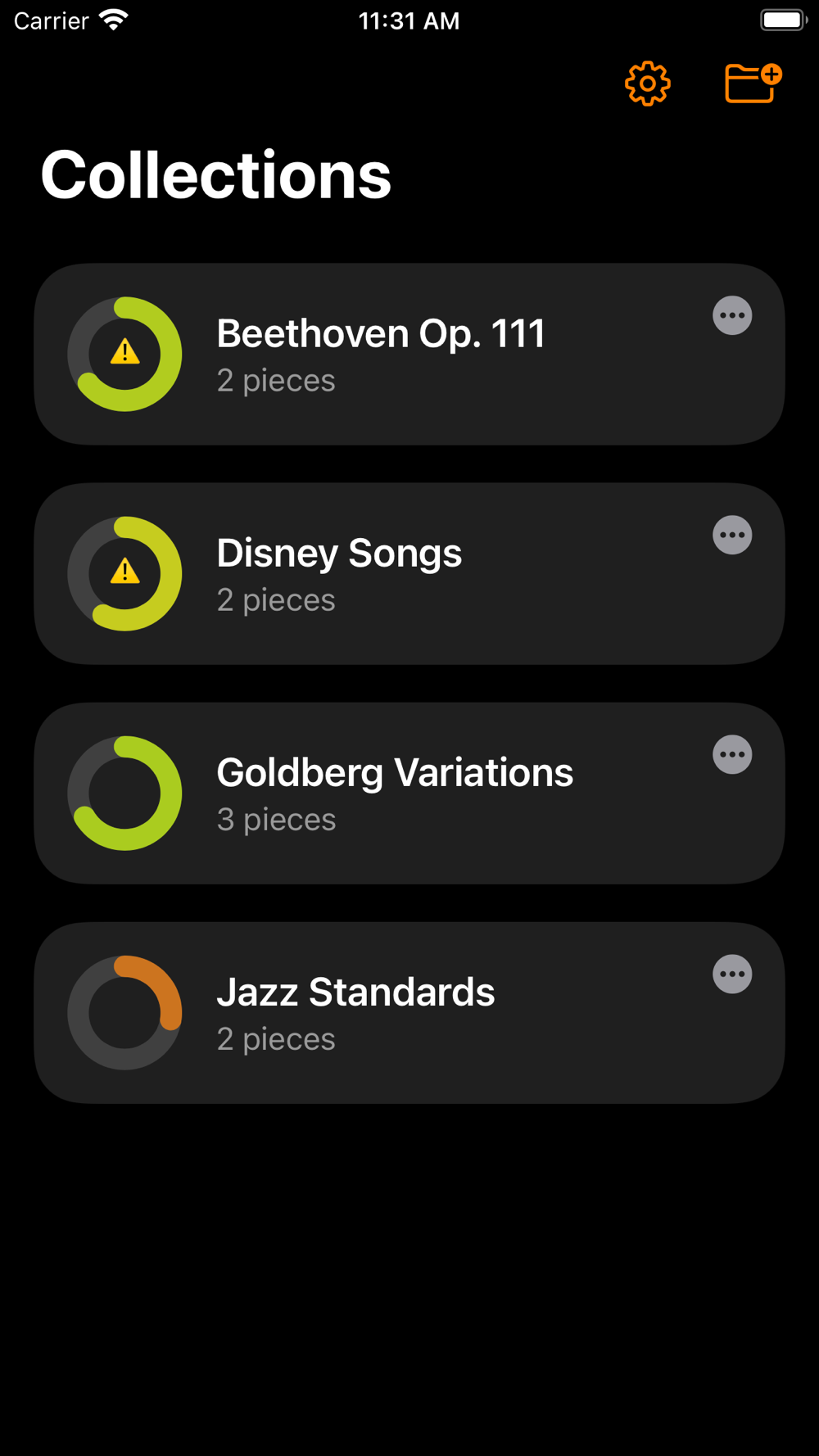Open the Jazz Standards collection
The image size is (819, 1456).
(409, 1013)
